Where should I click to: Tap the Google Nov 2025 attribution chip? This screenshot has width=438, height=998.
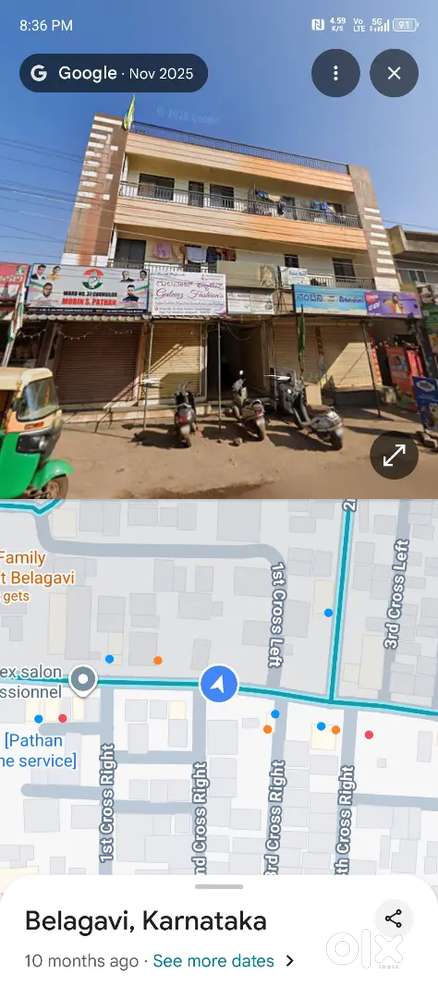(x=114, y=73)
